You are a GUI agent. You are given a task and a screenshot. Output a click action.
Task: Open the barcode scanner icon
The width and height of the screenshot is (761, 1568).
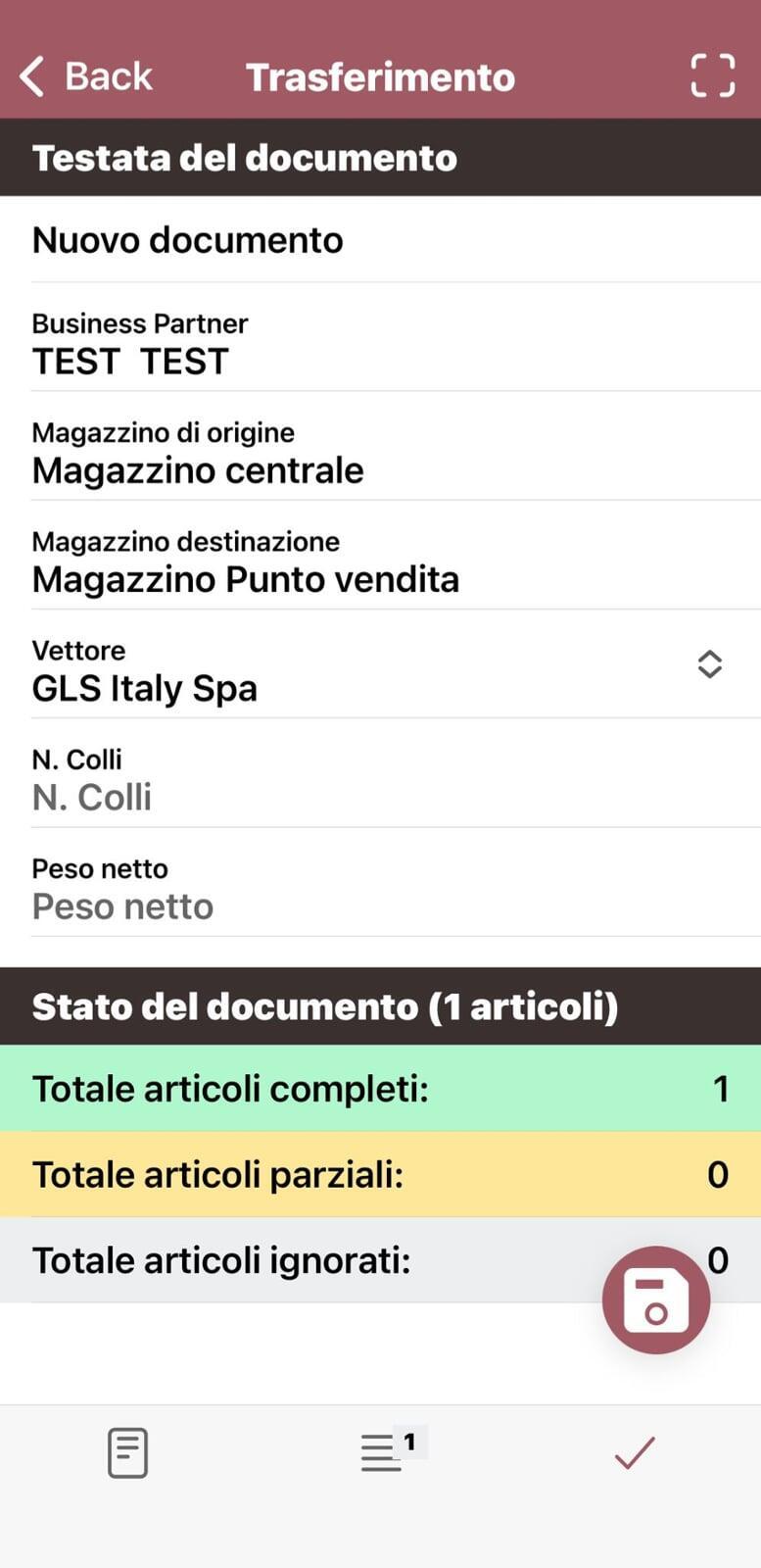click(712, 76)
